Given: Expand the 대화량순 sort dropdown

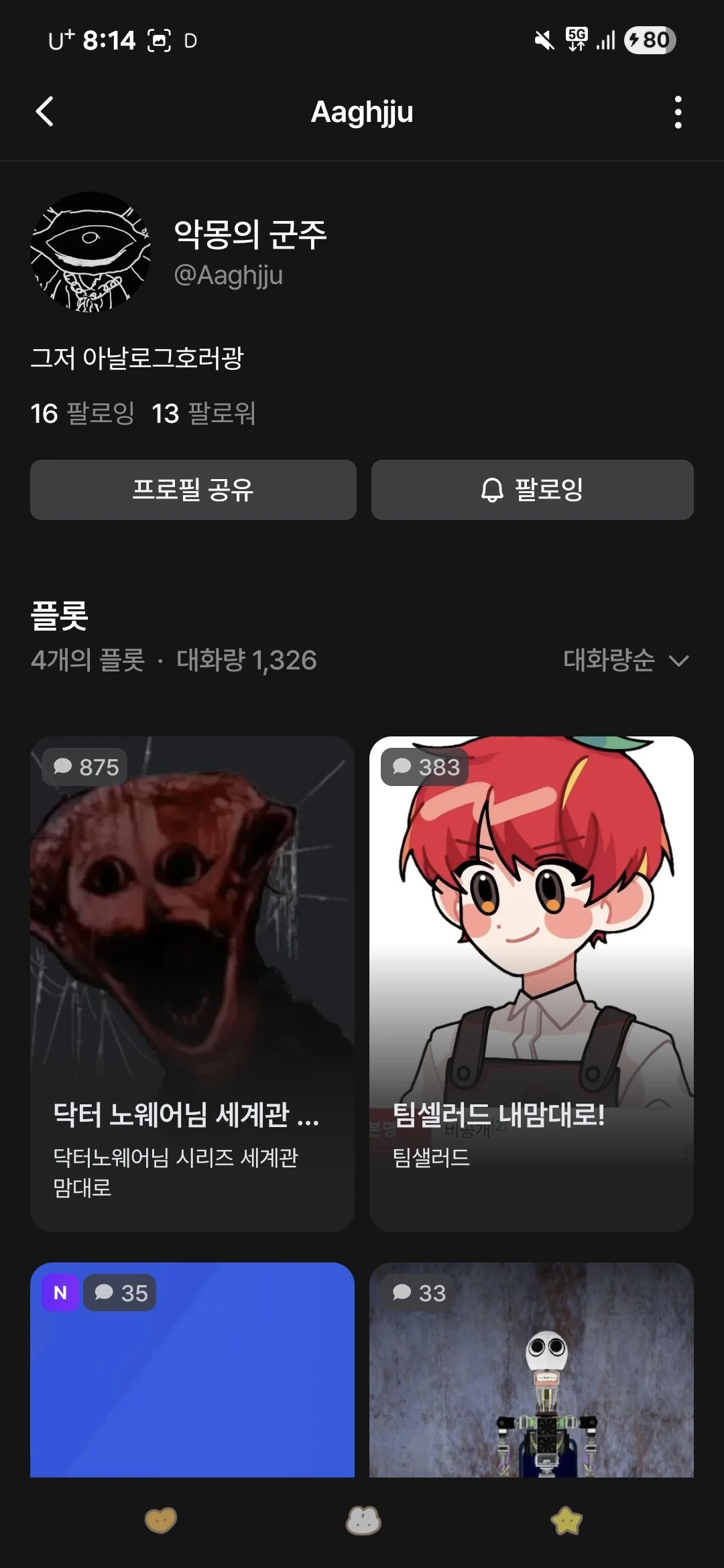Looking at the screenshot, I should point(625,660).
